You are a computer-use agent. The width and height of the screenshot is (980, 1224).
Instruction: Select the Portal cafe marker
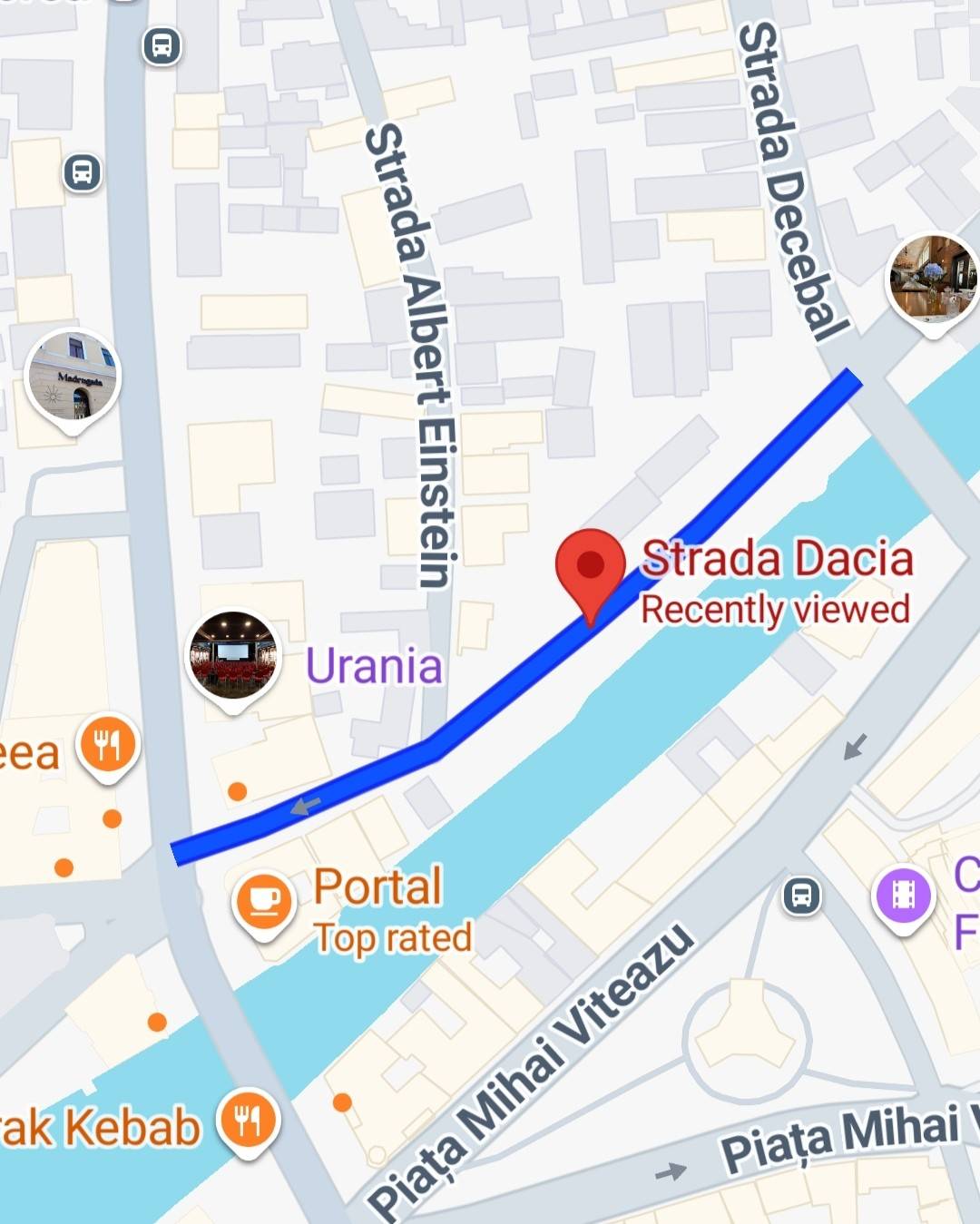coord(263,902)
